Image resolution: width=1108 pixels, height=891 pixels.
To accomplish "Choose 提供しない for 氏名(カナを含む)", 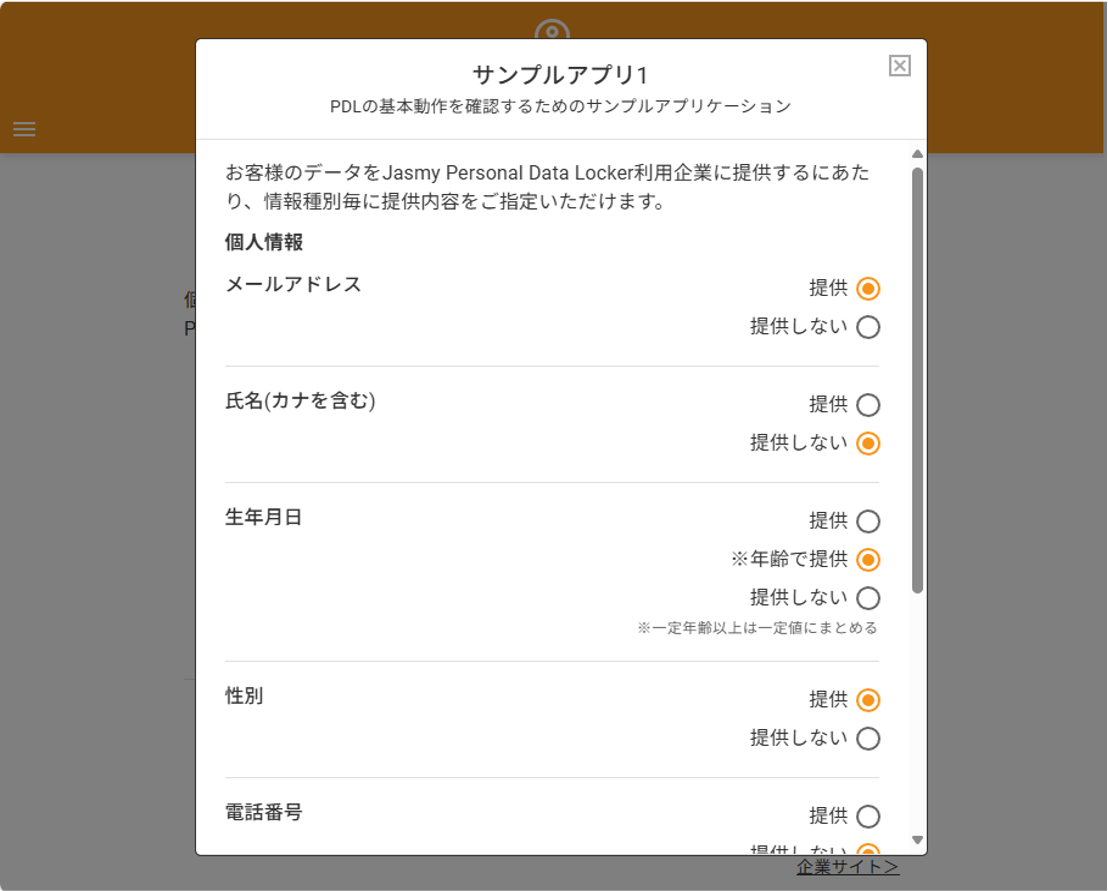I will point(868,443).
